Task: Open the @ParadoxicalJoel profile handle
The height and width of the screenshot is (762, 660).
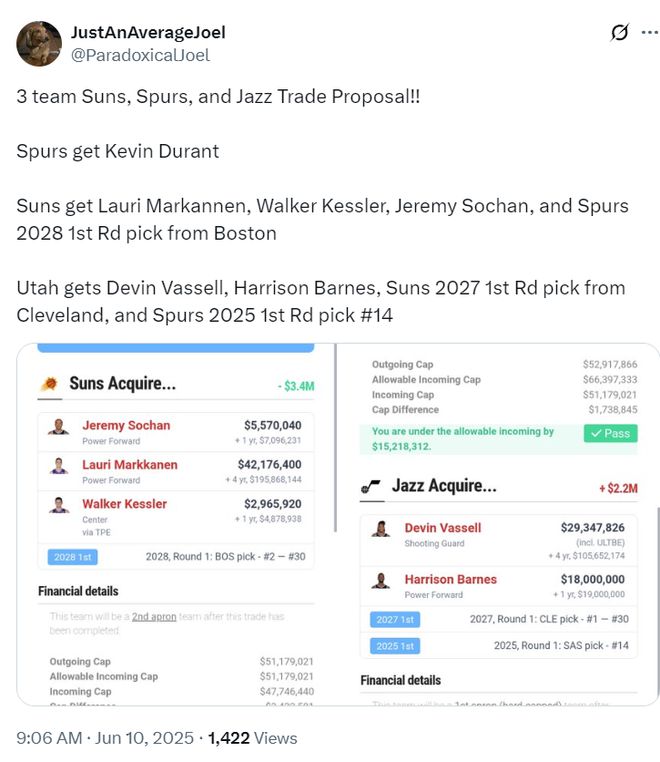Action: pos(140,55)
